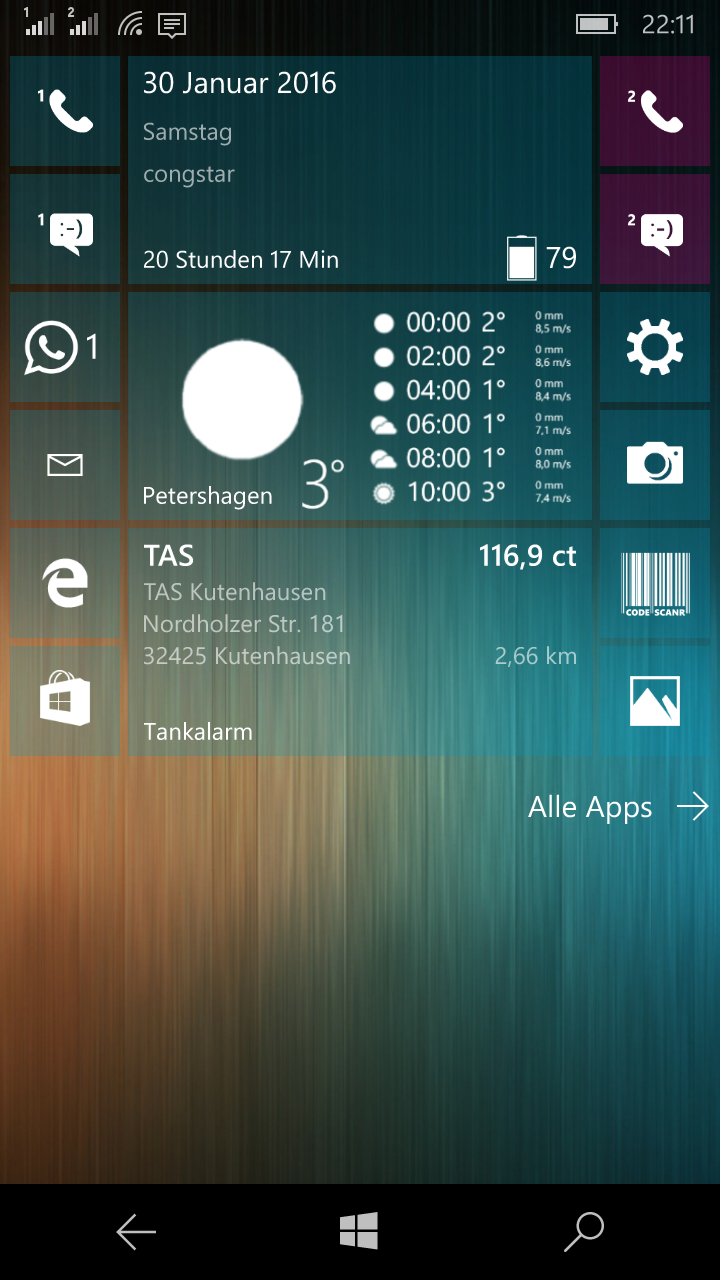Tap the Windows home button
The width and height of the screenshot is (720, 1280).
[359, 1231]
